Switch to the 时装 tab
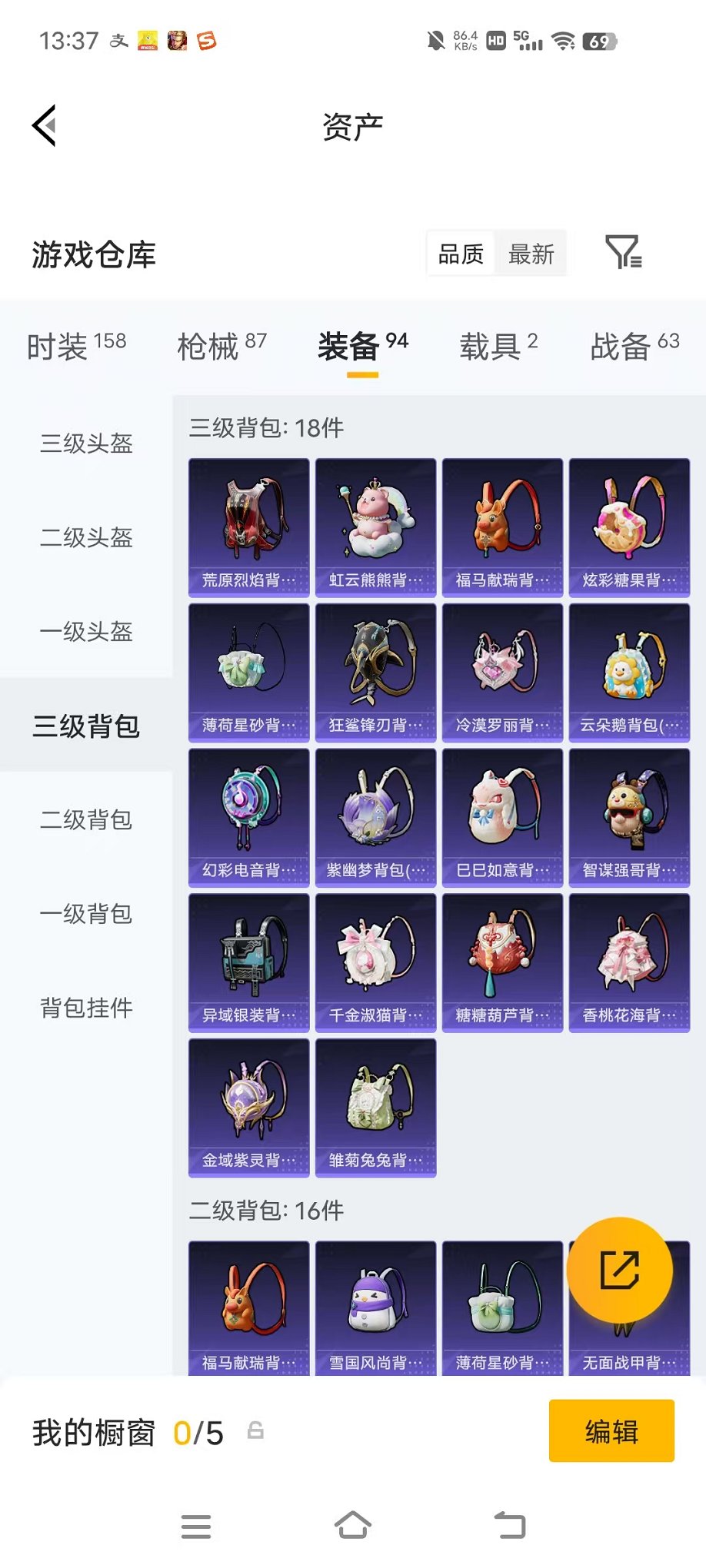The image size is (706, 1568). point(76,346)
